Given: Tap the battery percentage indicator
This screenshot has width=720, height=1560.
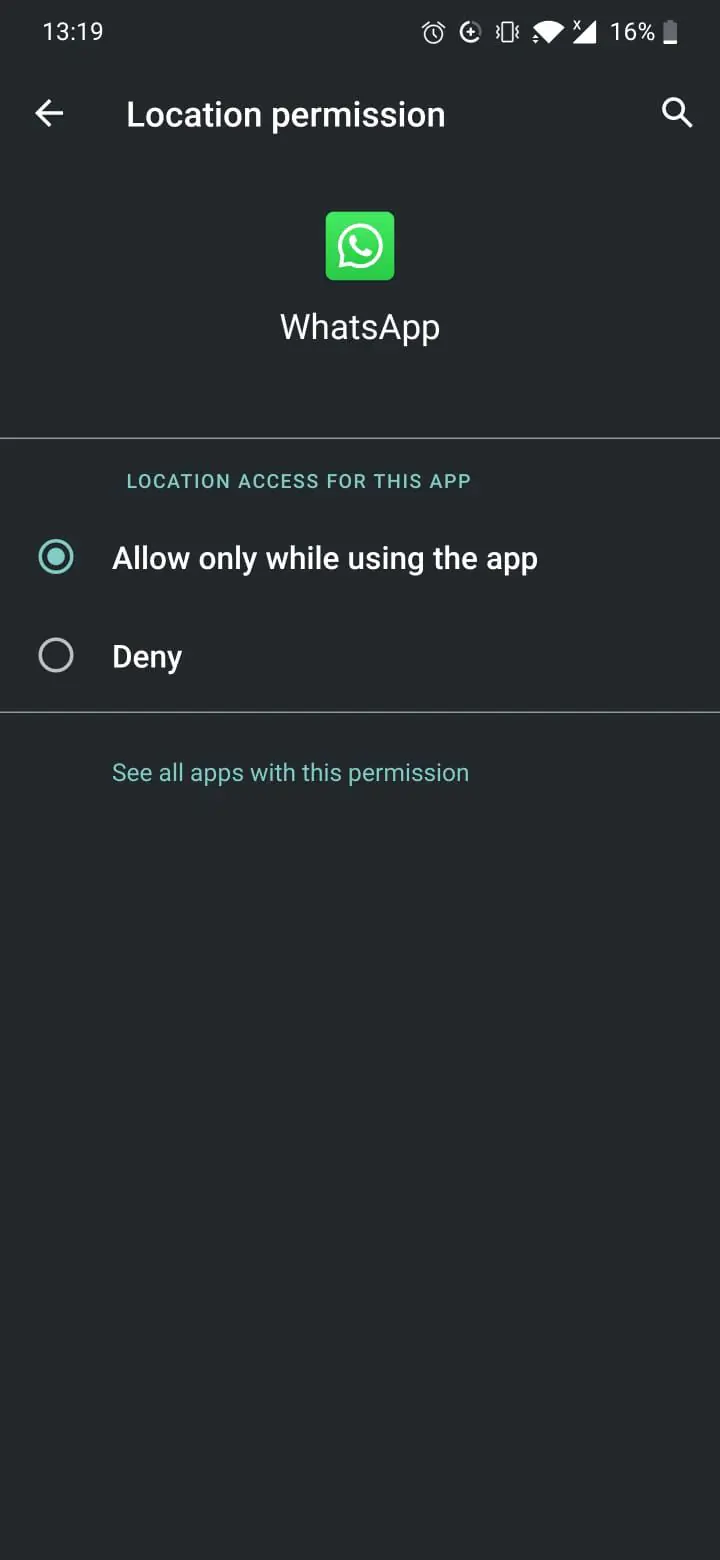Looking at the screenshot, I should (633, 31).
